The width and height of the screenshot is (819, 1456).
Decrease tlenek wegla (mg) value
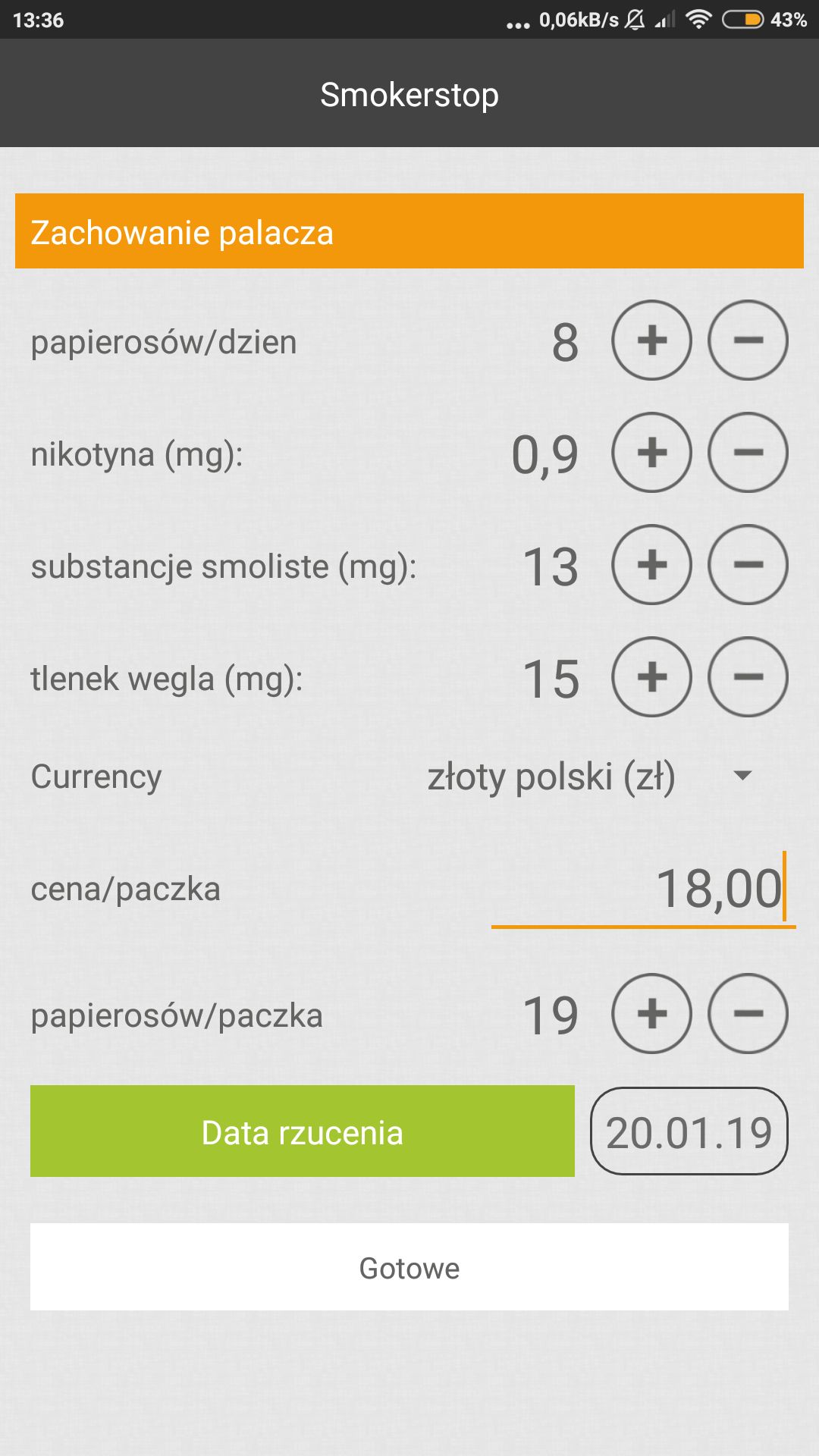748,677
